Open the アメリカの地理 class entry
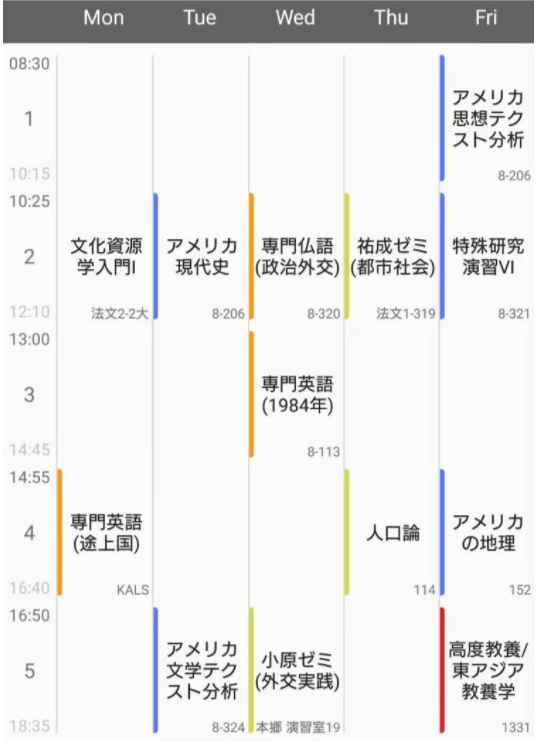Screen dimensions: 552x752 (x=486, y=532)
